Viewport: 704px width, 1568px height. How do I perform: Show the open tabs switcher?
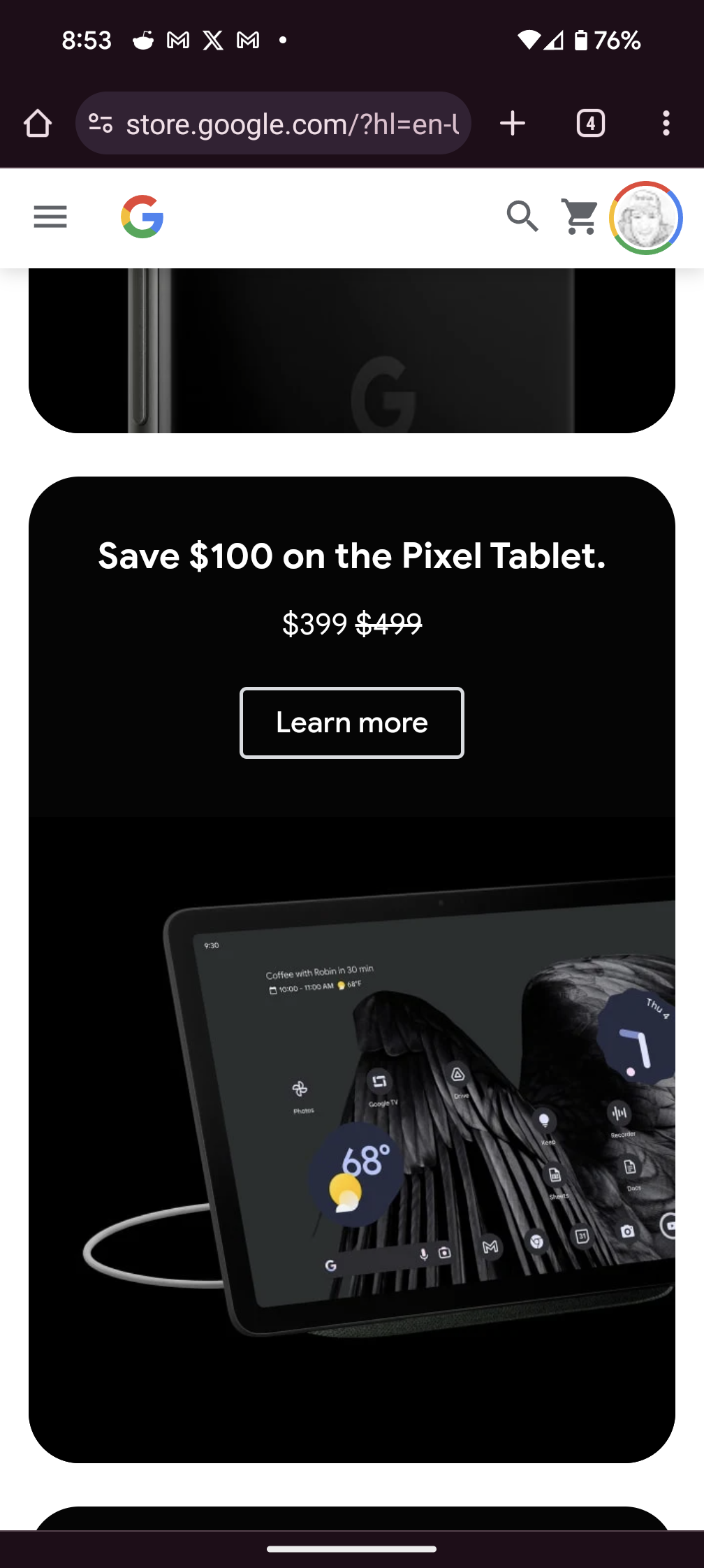tap(590, 124)
